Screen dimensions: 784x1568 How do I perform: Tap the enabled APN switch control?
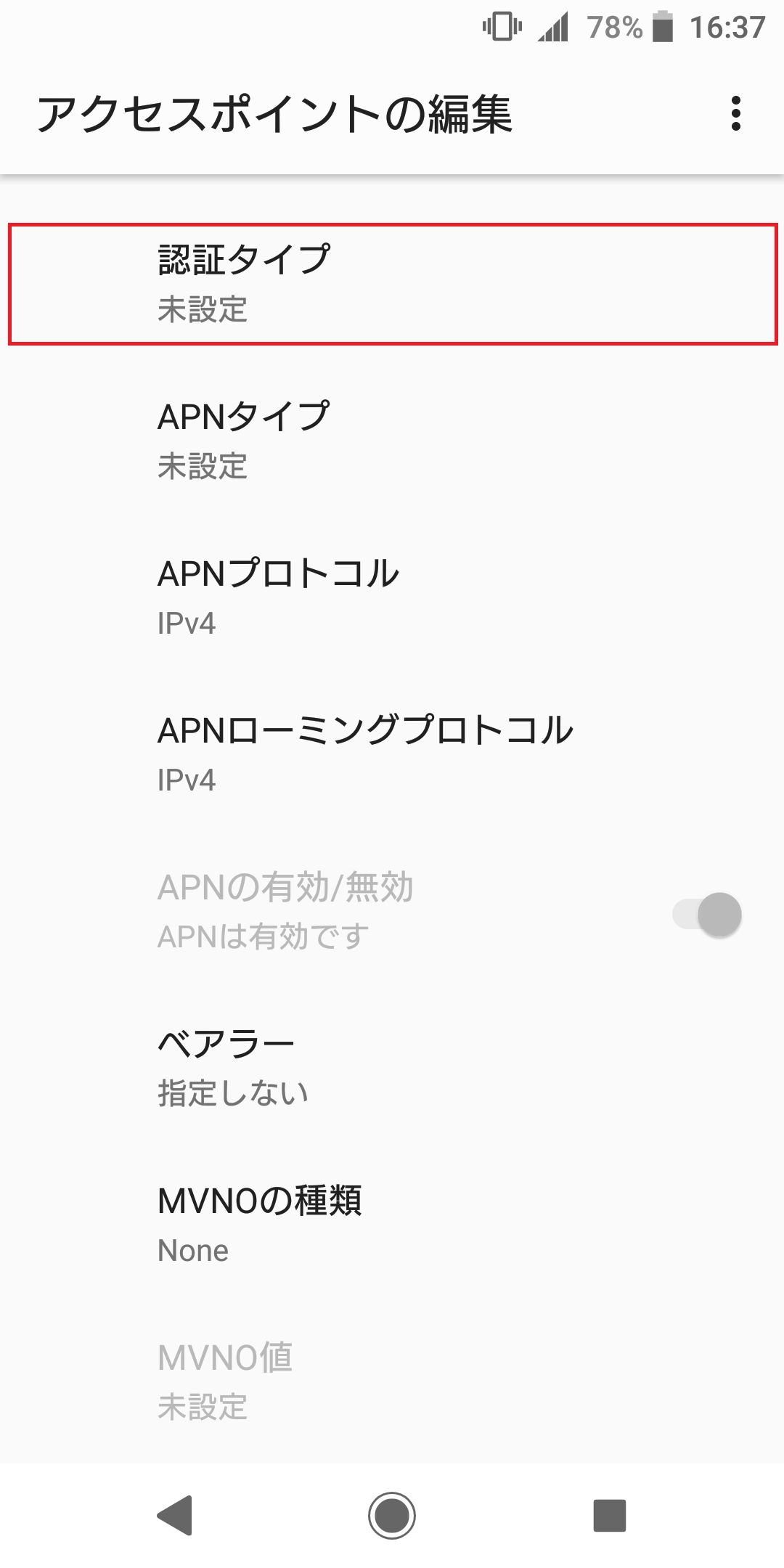tap(708, 916)
